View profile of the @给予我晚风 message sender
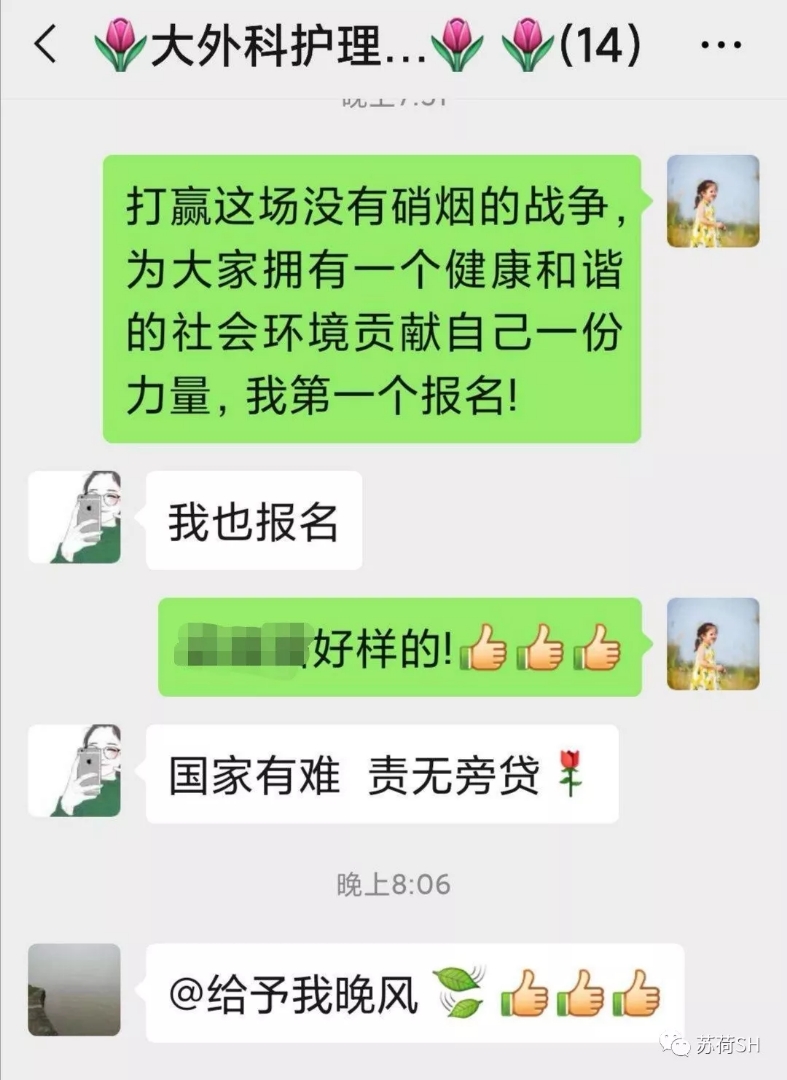The image size is (787, 1080). pos(74,989)
